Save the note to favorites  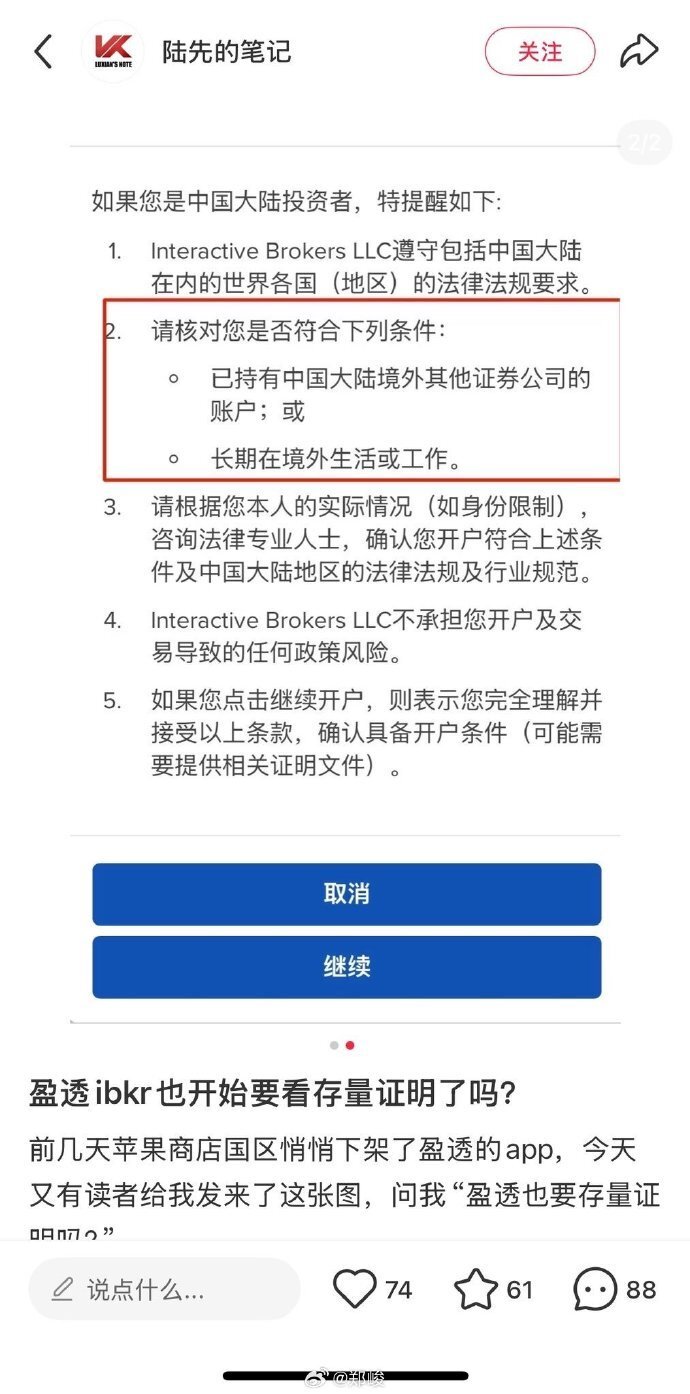pos(476,1289)
